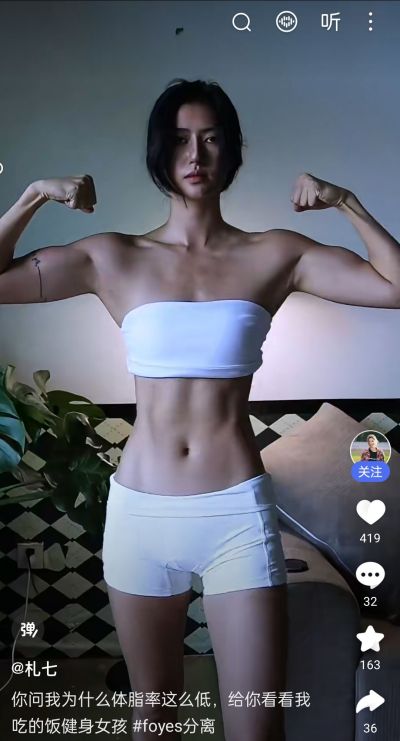Tap the audio waveform icon

pos(287,22)
